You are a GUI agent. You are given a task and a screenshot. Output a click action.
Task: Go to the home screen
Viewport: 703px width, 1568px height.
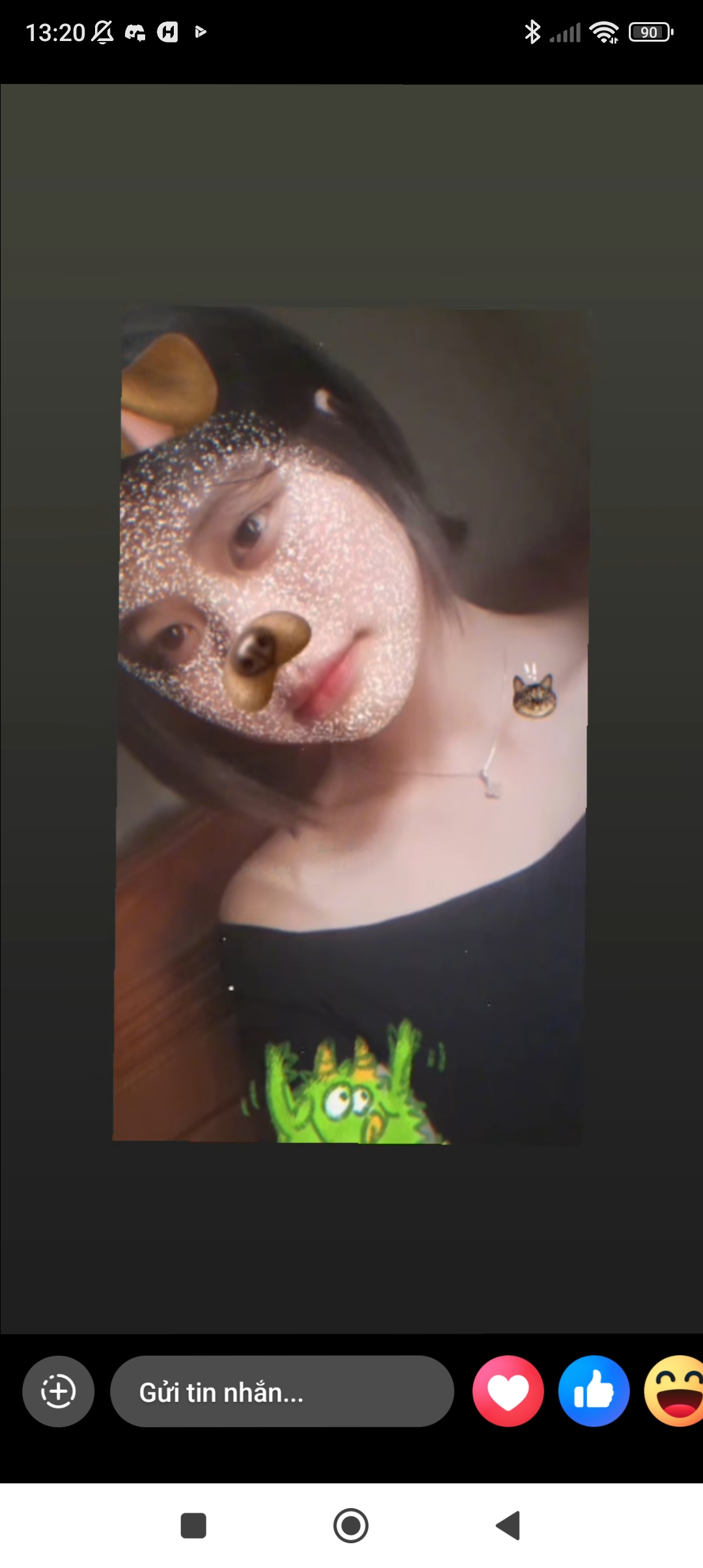click(x=351, y=1526)
